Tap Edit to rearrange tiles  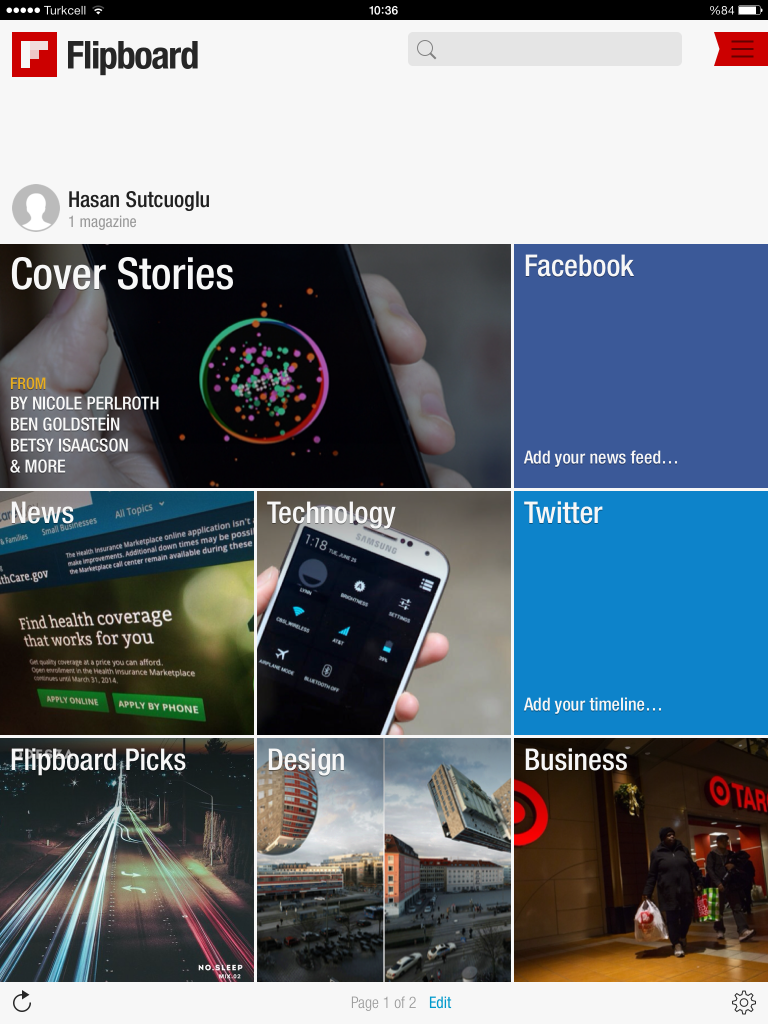440,1002
